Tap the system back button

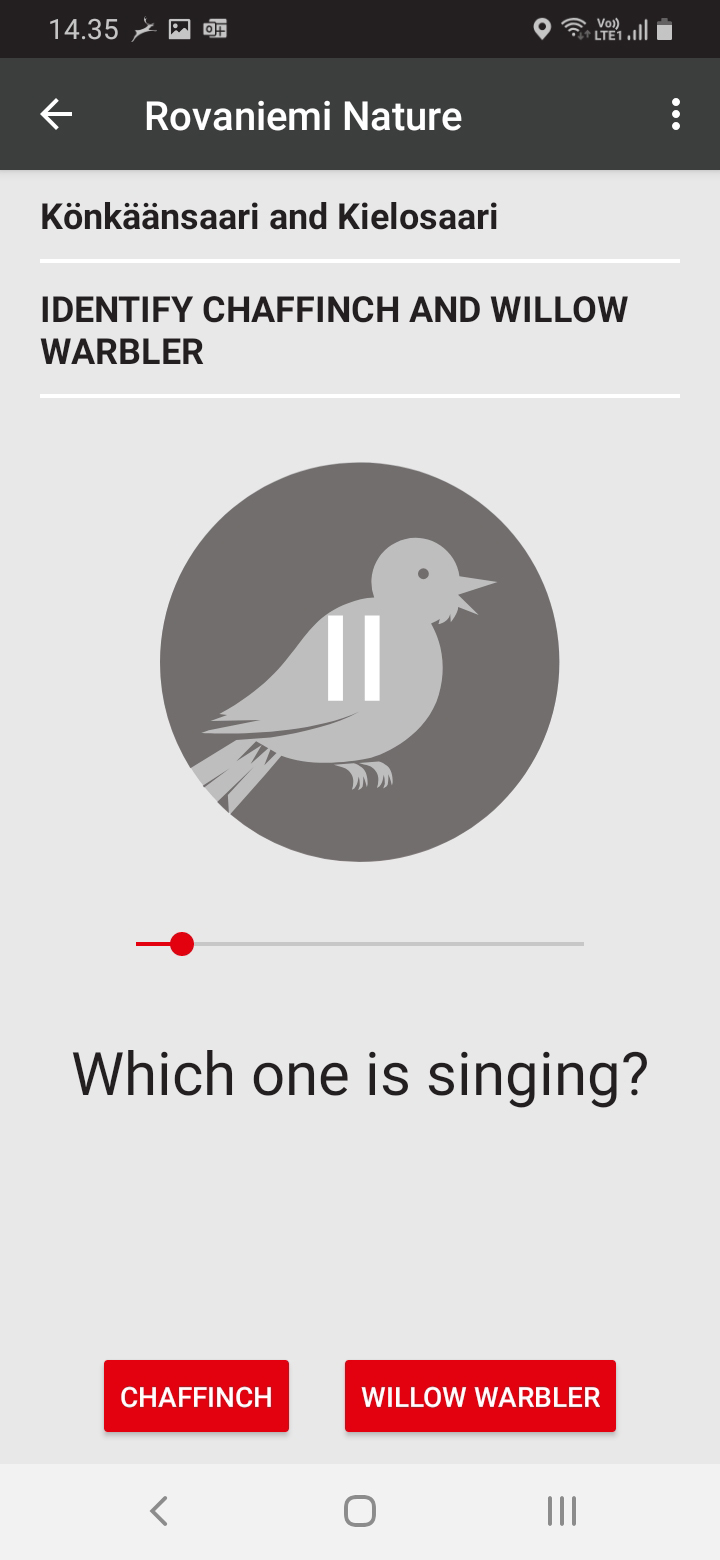158,1510
